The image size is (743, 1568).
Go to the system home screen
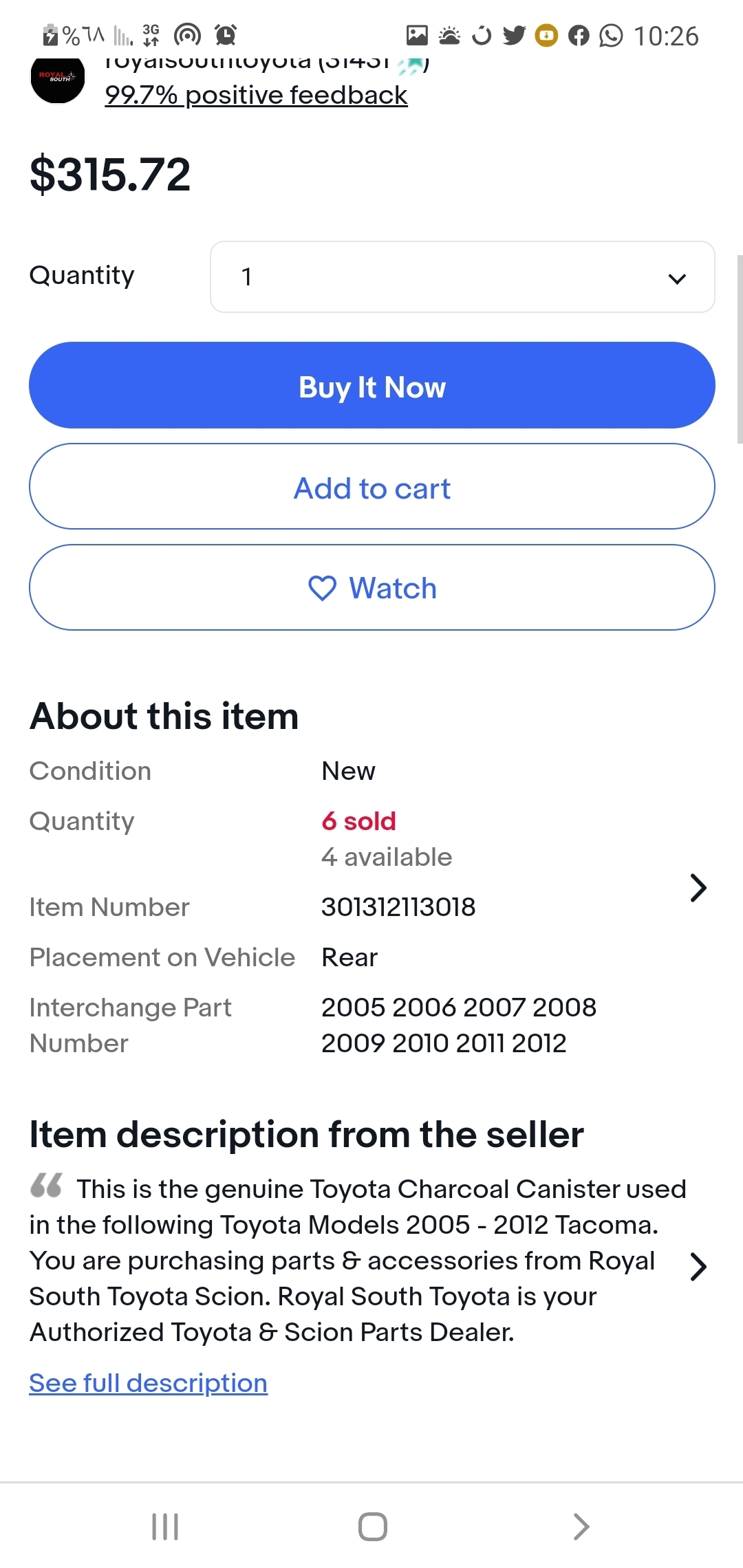click(372, 1527)
